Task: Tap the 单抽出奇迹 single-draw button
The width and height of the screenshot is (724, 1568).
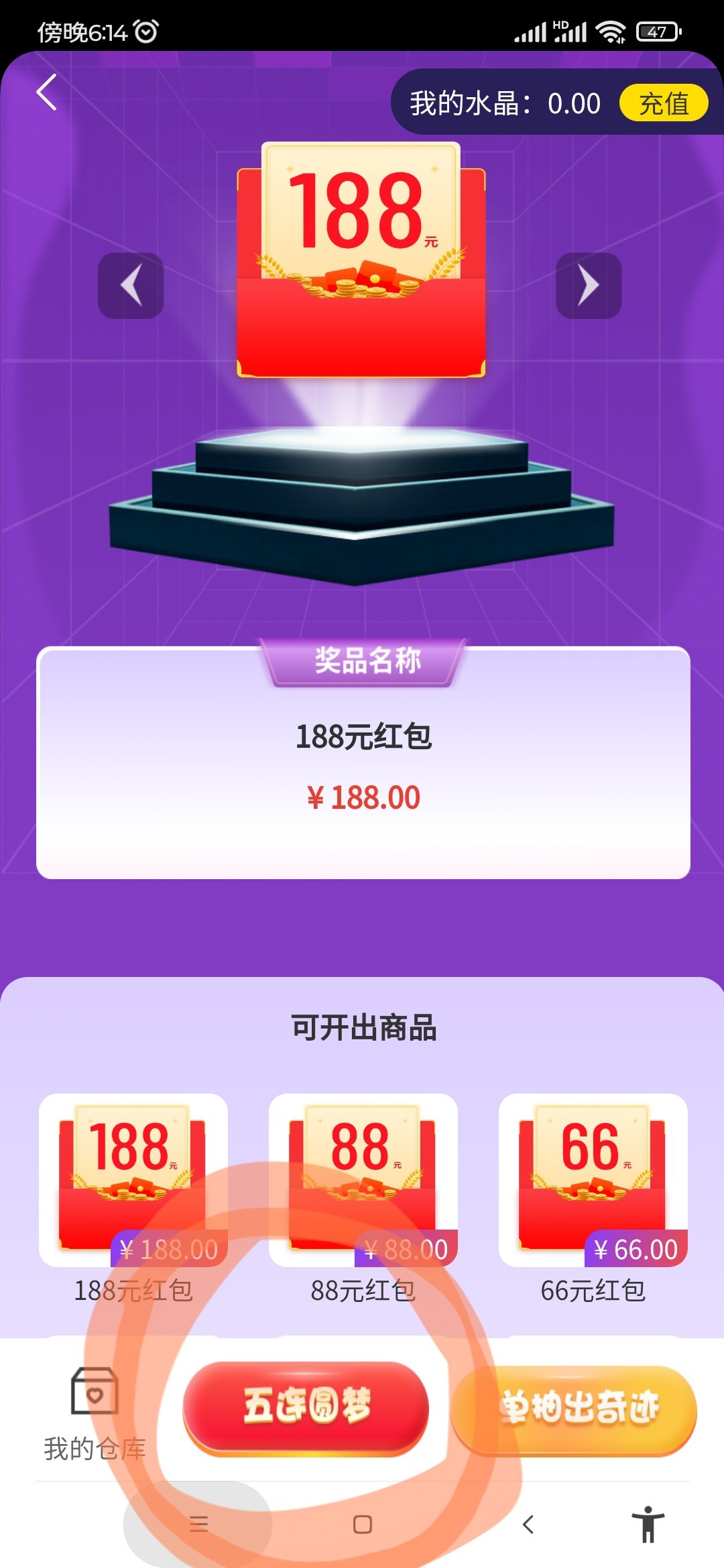Action: tap(576, 1407)
